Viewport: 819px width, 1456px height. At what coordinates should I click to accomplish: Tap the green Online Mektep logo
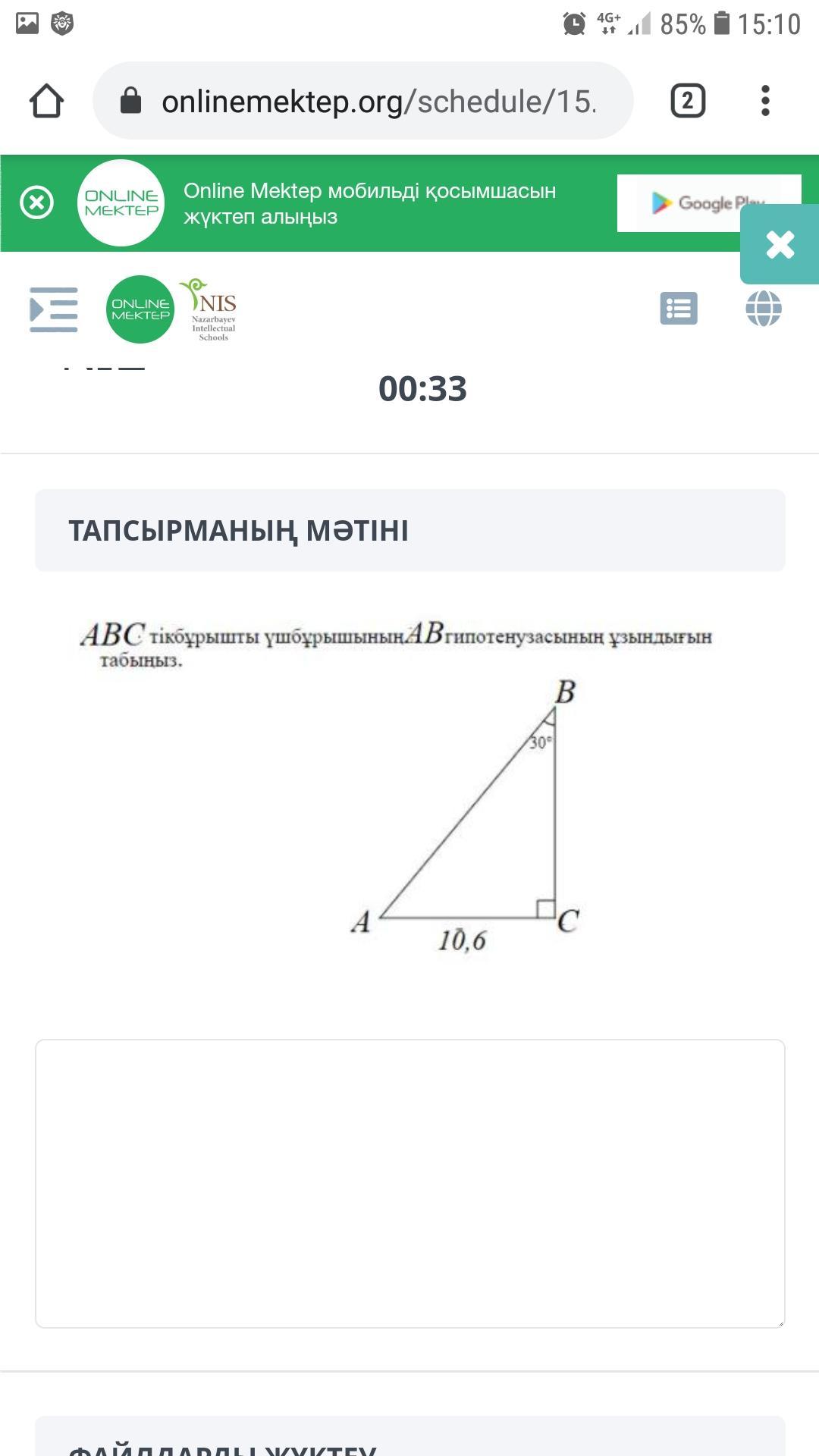140,309
